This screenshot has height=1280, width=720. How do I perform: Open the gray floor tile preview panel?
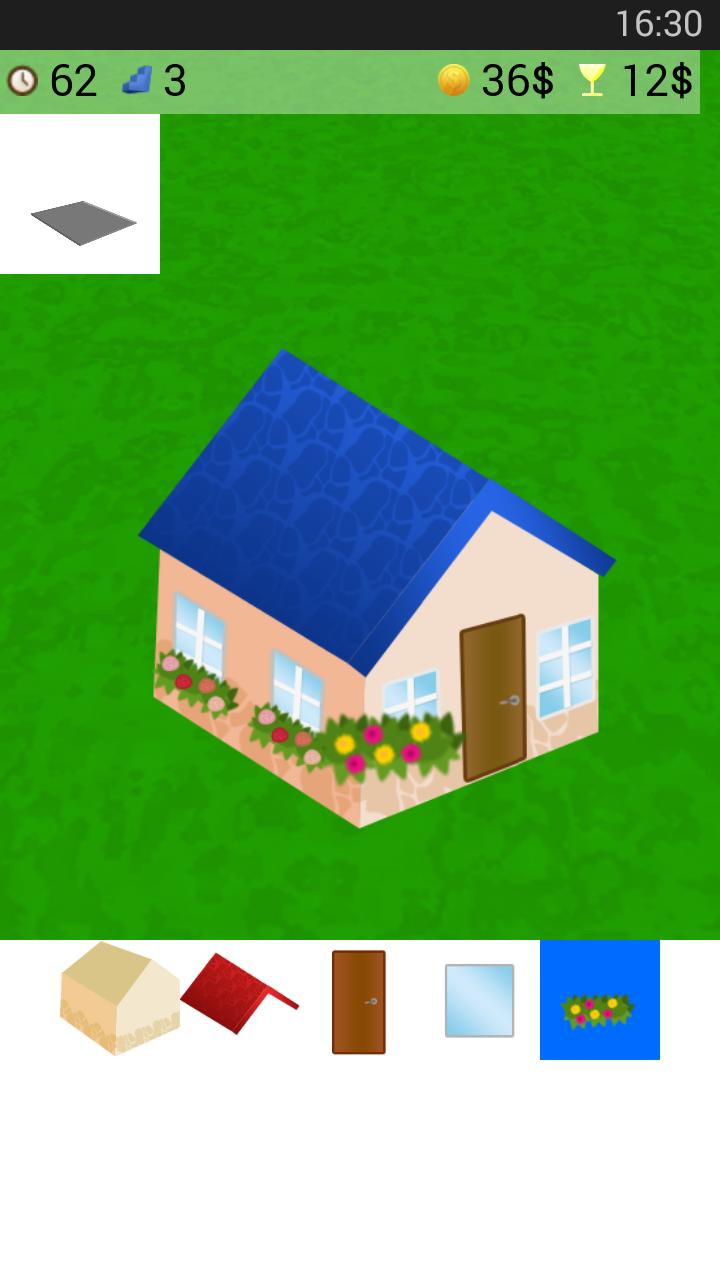click(x=80, y=193)
